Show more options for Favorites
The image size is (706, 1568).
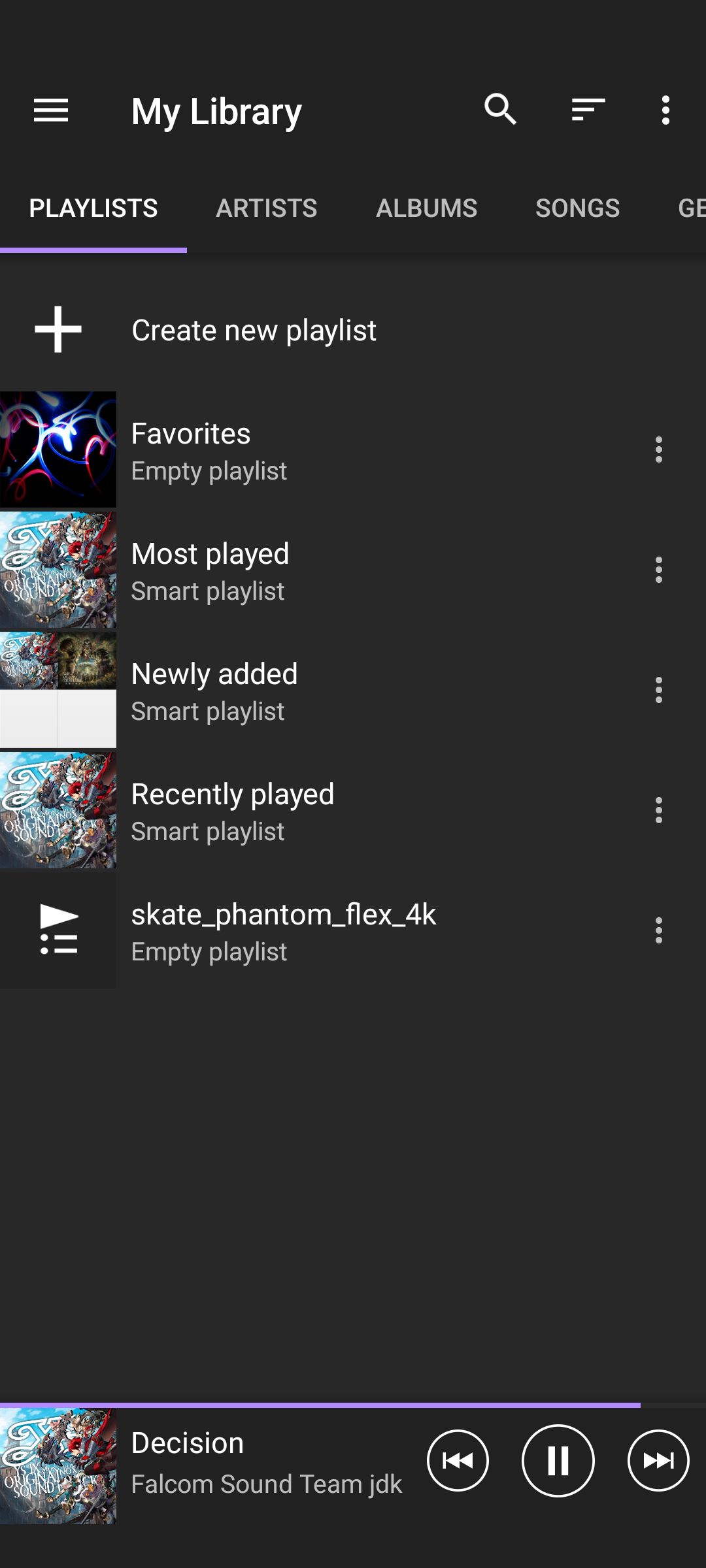[x=658, y=450]
